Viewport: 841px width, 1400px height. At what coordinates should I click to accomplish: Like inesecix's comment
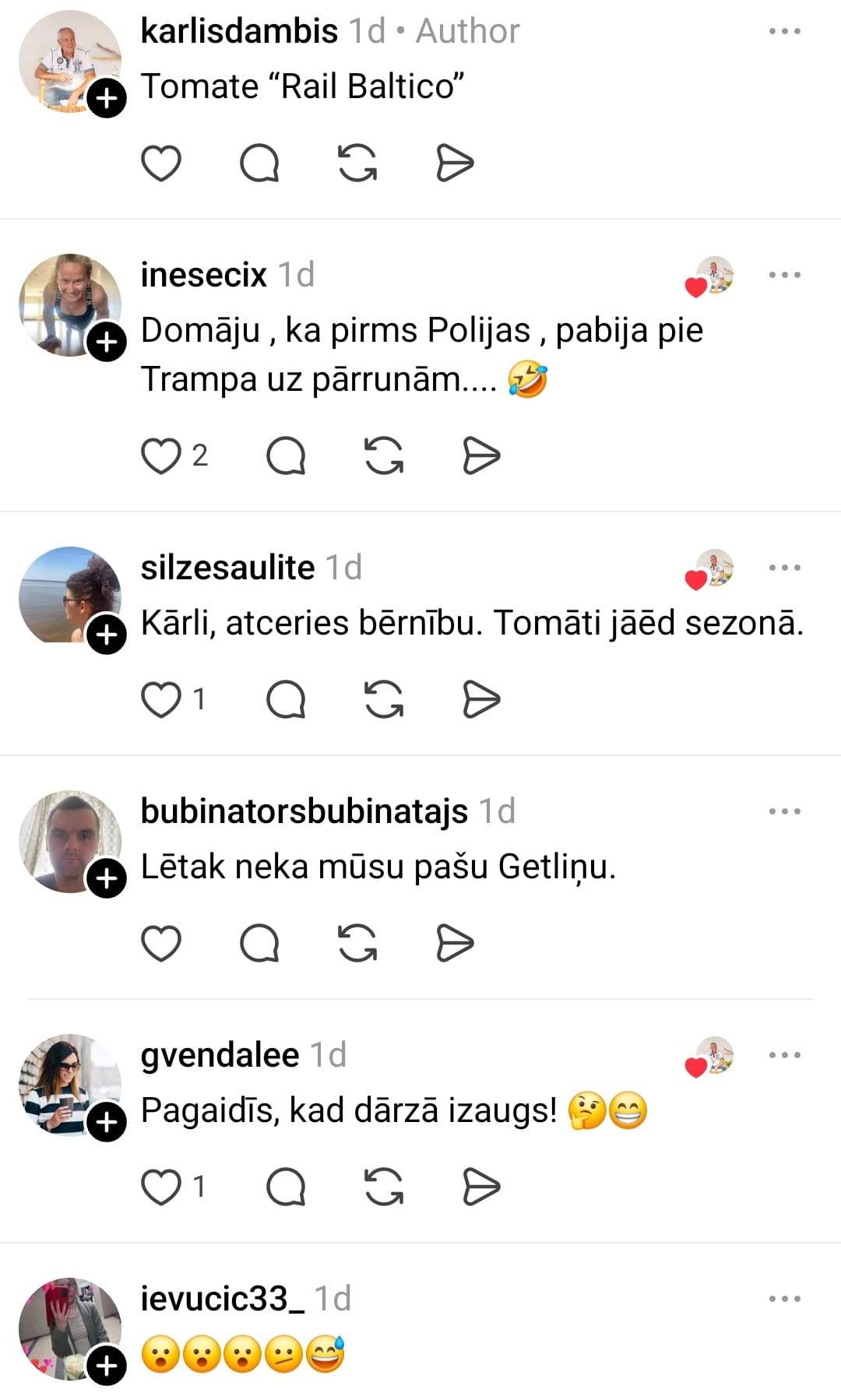[161, 456]
